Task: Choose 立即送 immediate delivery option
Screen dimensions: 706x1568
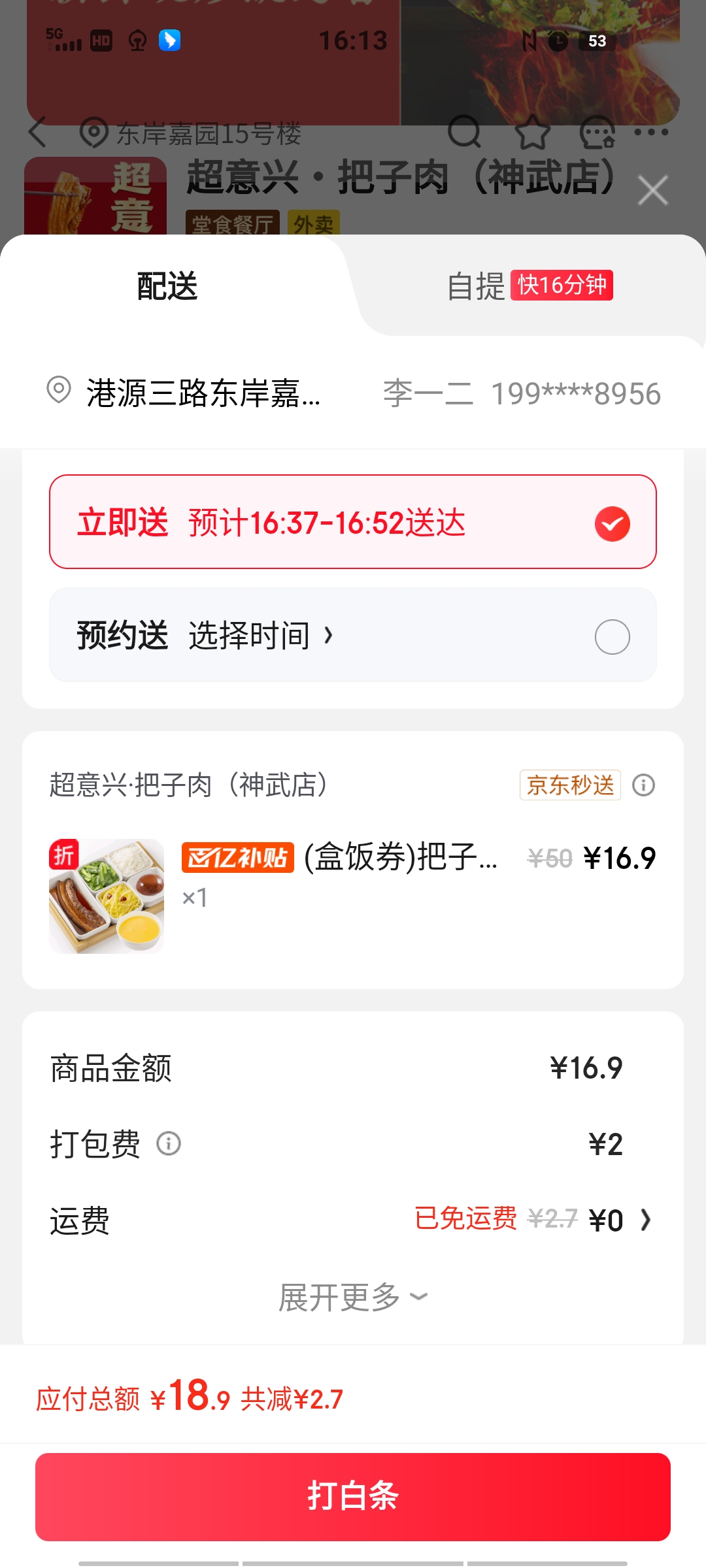Action: click(x=353, y=522)
